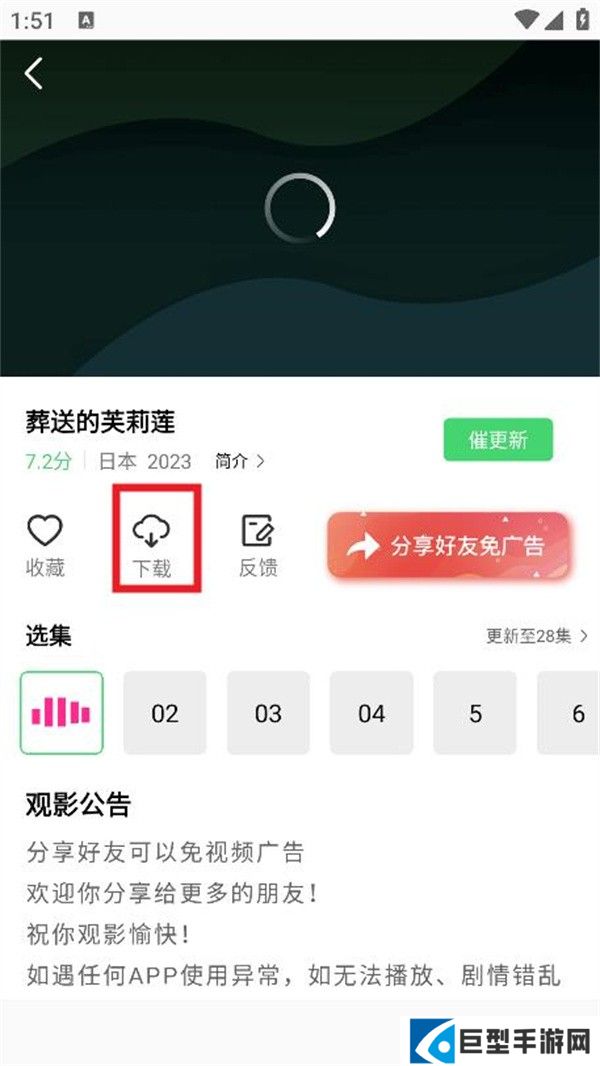
Task: Tap the 催更新 button
Action: pos(498,439)
